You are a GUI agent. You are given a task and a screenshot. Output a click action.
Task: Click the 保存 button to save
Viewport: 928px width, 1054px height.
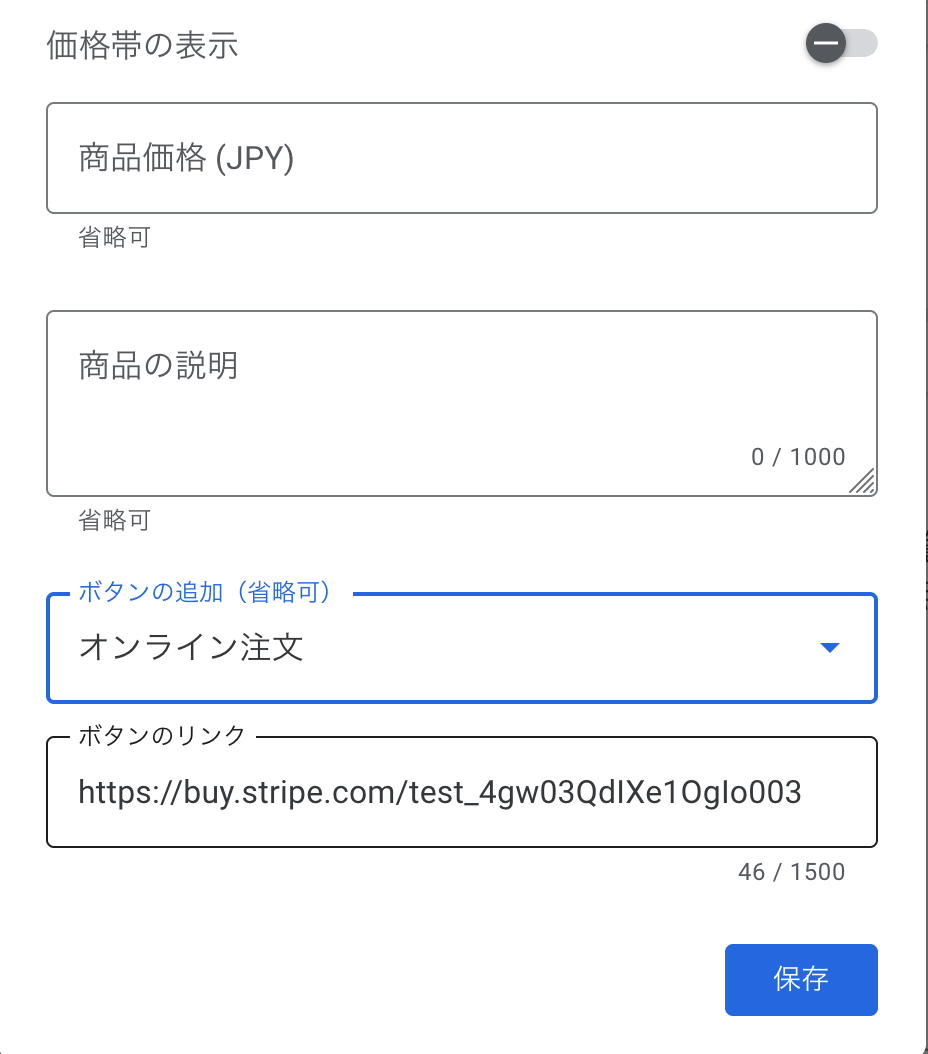pyautogui.click(x=800, y=980)
